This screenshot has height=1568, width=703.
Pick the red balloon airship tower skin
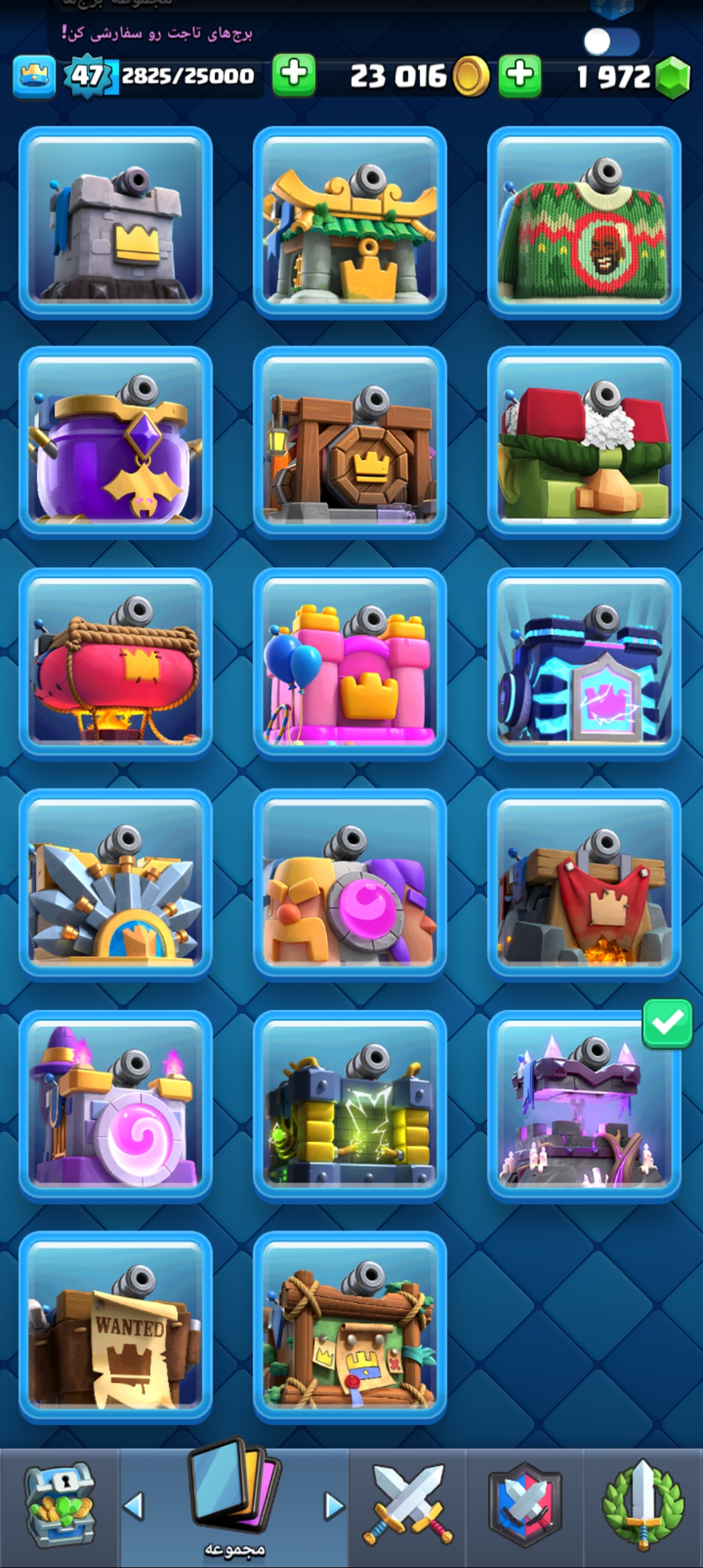point(115,663)
